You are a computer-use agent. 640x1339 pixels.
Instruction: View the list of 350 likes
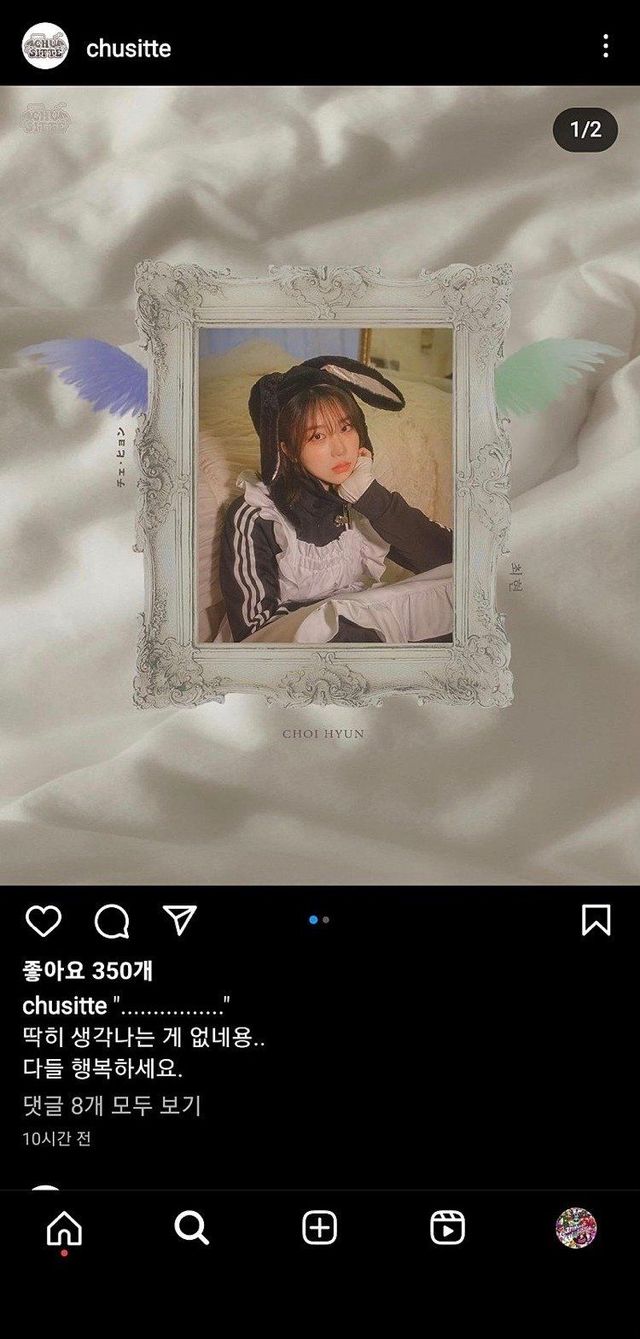pos(88,971)
